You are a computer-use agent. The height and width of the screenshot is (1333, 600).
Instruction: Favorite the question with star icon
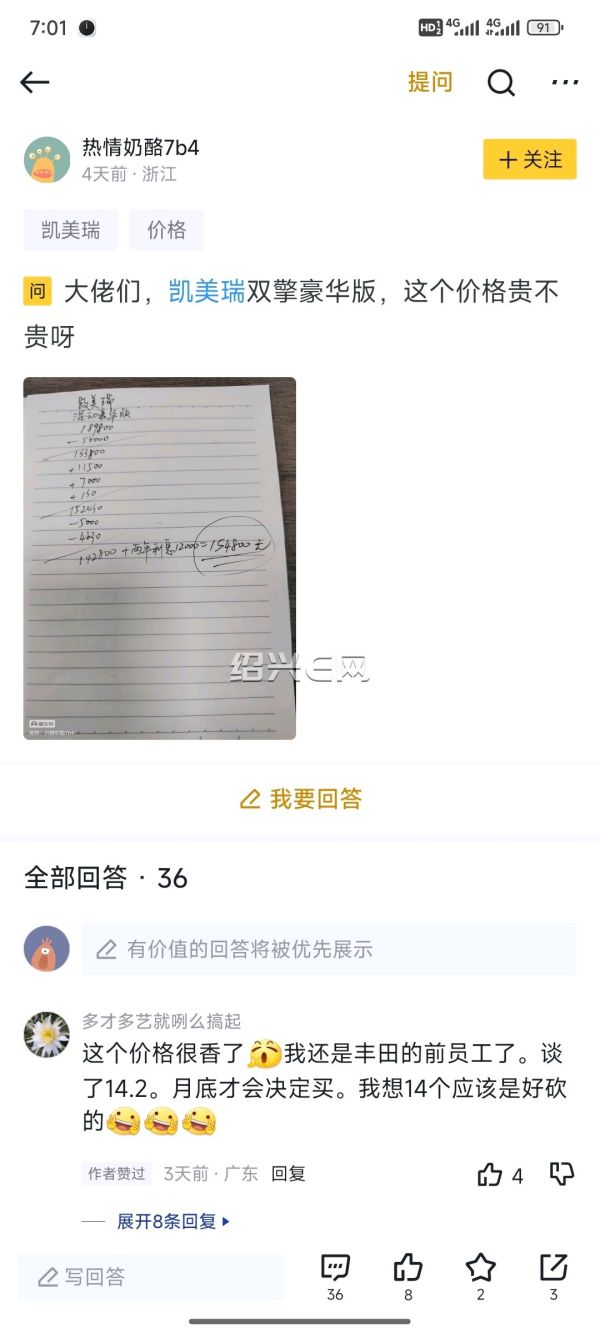click(481, 1278)
